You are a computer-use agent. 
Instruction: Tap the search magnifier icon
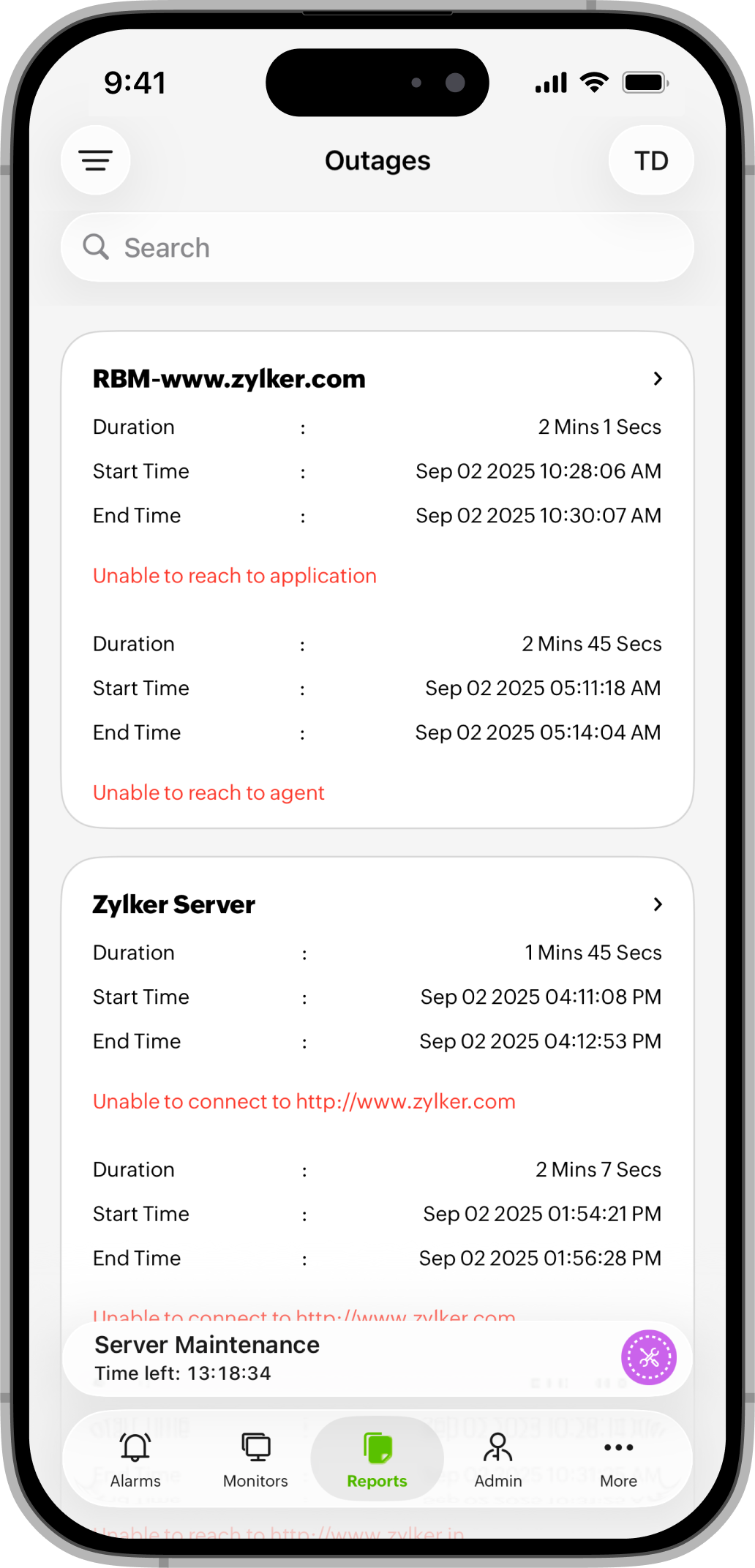[97, 247]
